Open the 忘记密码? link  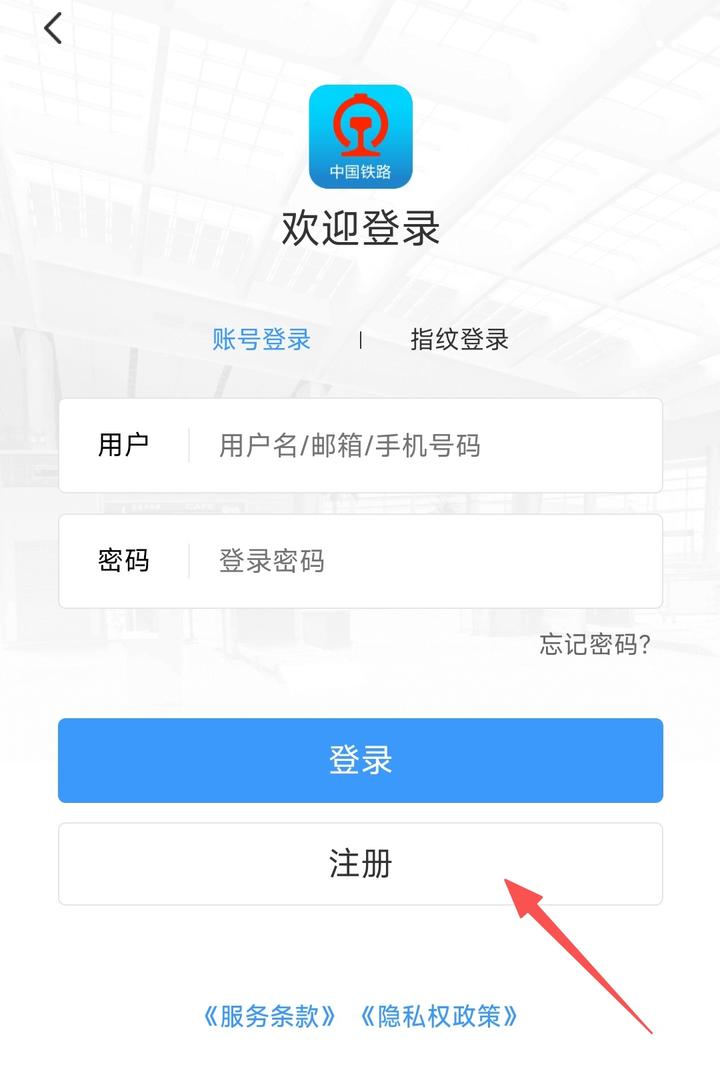[x=595, y=645]
